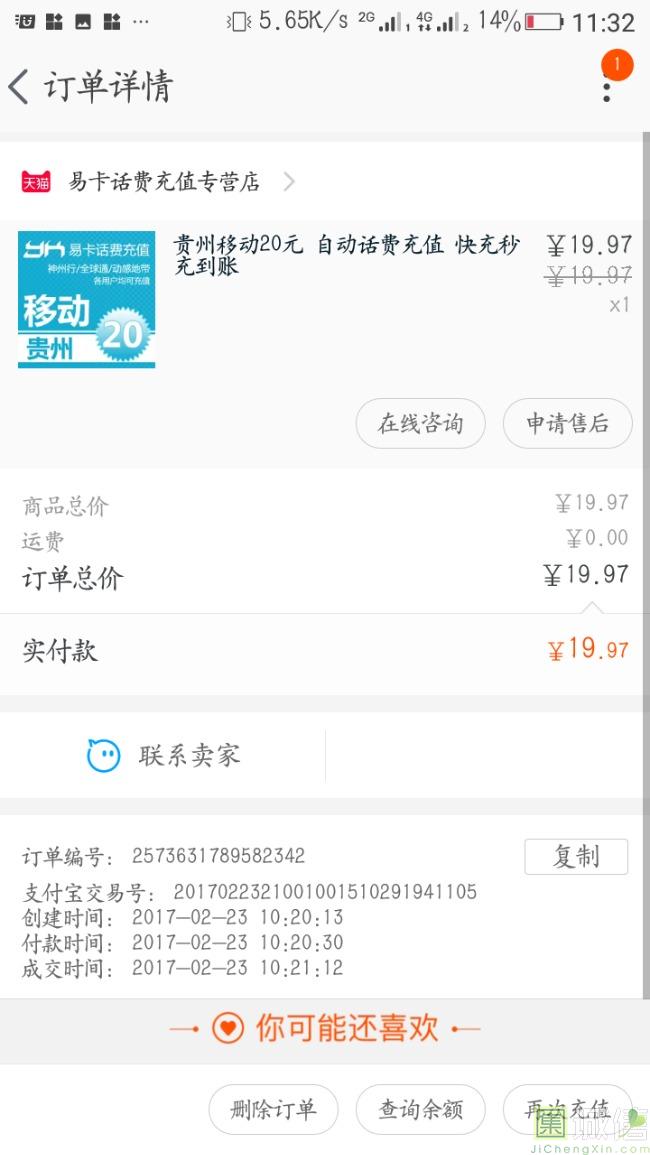Tap 删除订单 to delete order

click(273, 1109)
